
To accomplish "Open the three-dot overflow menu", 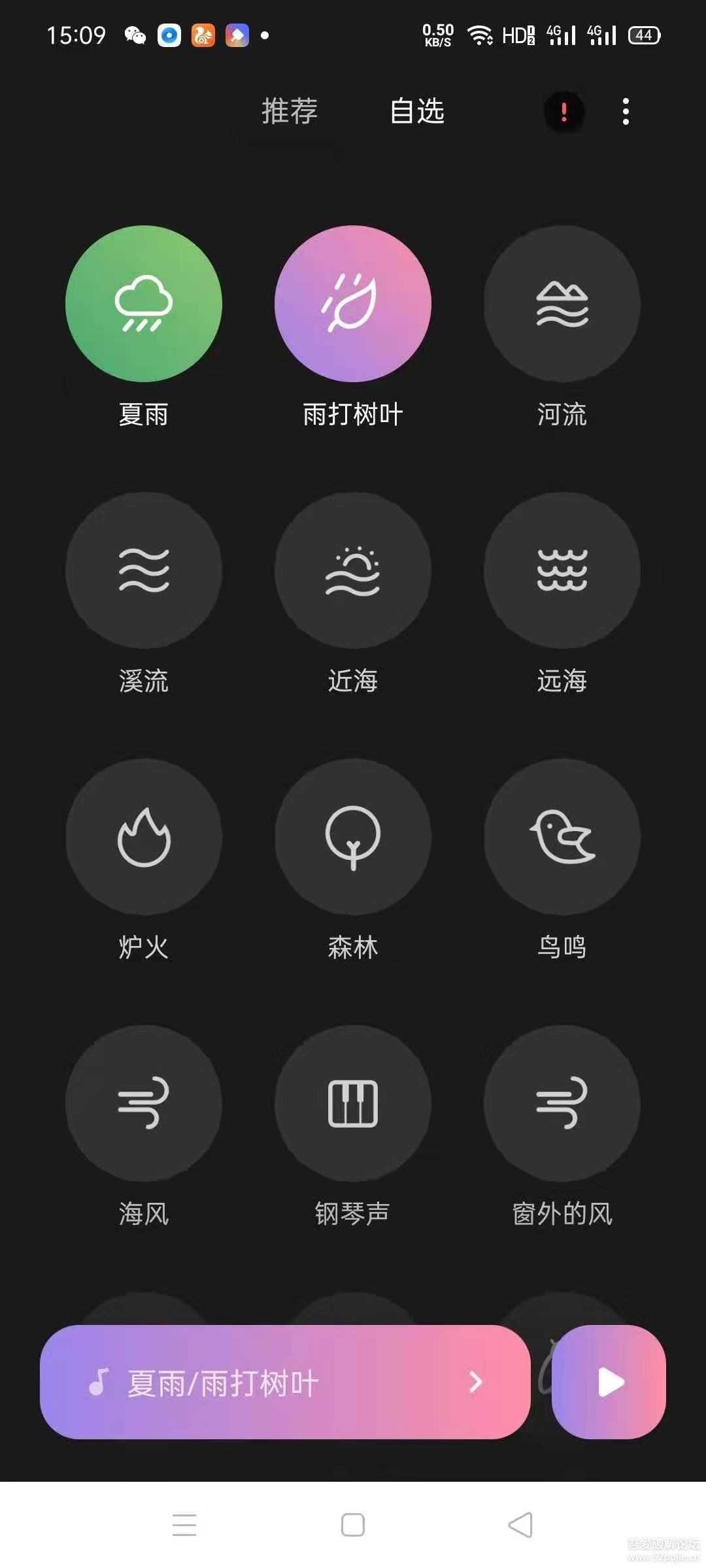I will coord(624,112).
